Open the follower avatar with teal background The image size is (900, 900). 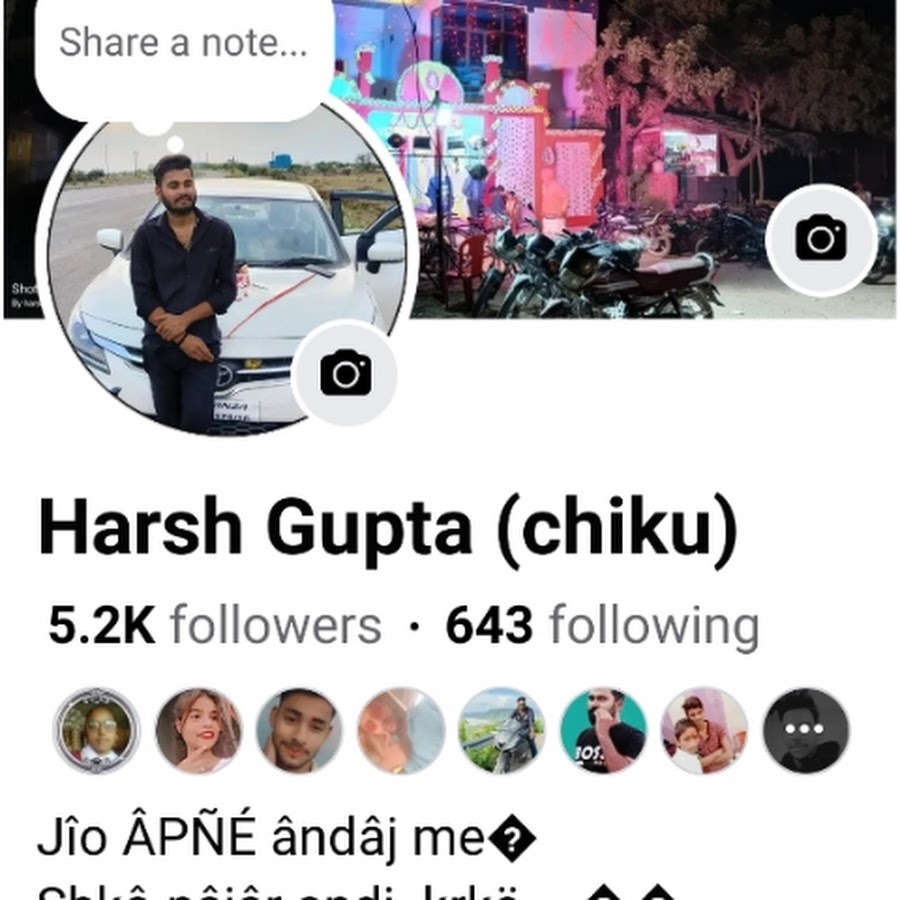point(603,730)
